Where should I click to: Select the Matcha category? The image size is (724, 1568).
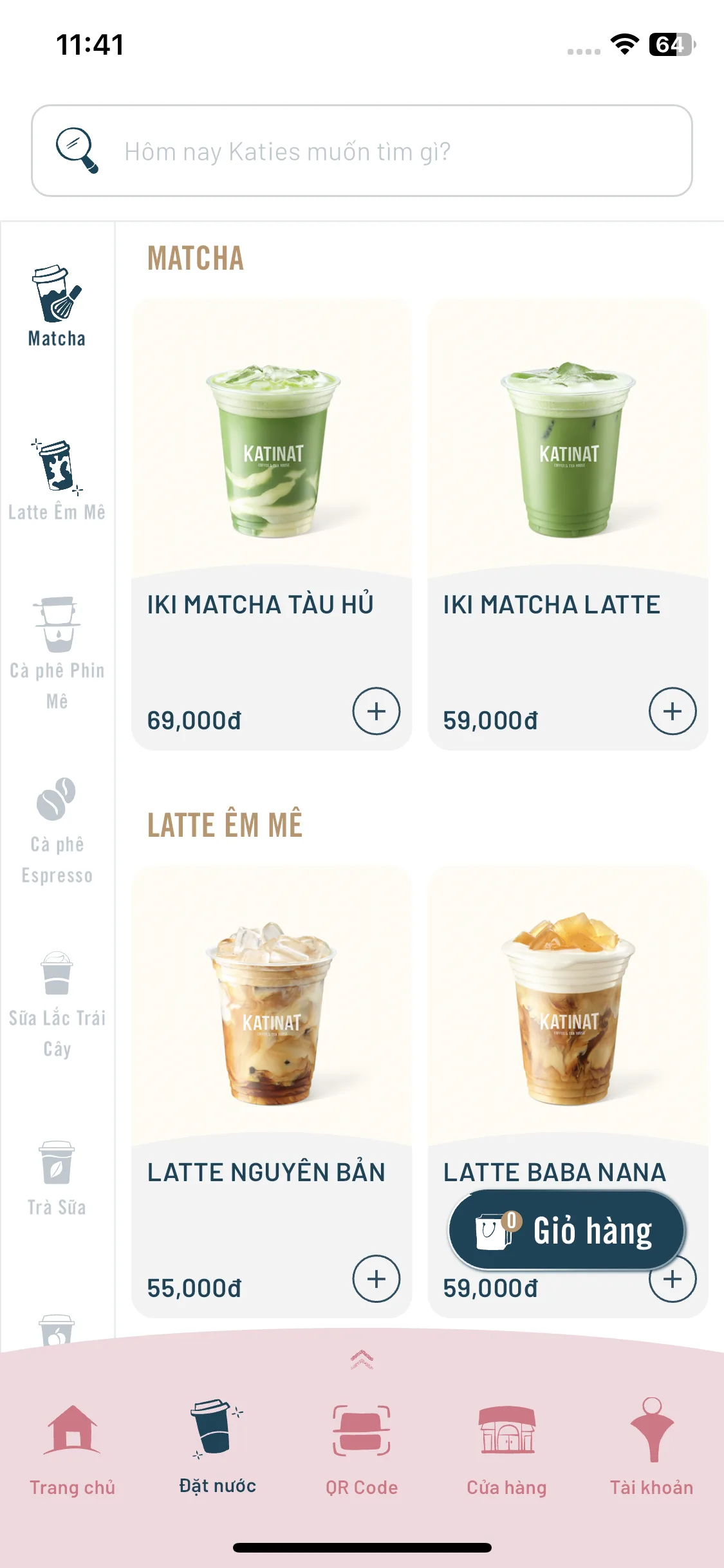click(x=57, y=306)
